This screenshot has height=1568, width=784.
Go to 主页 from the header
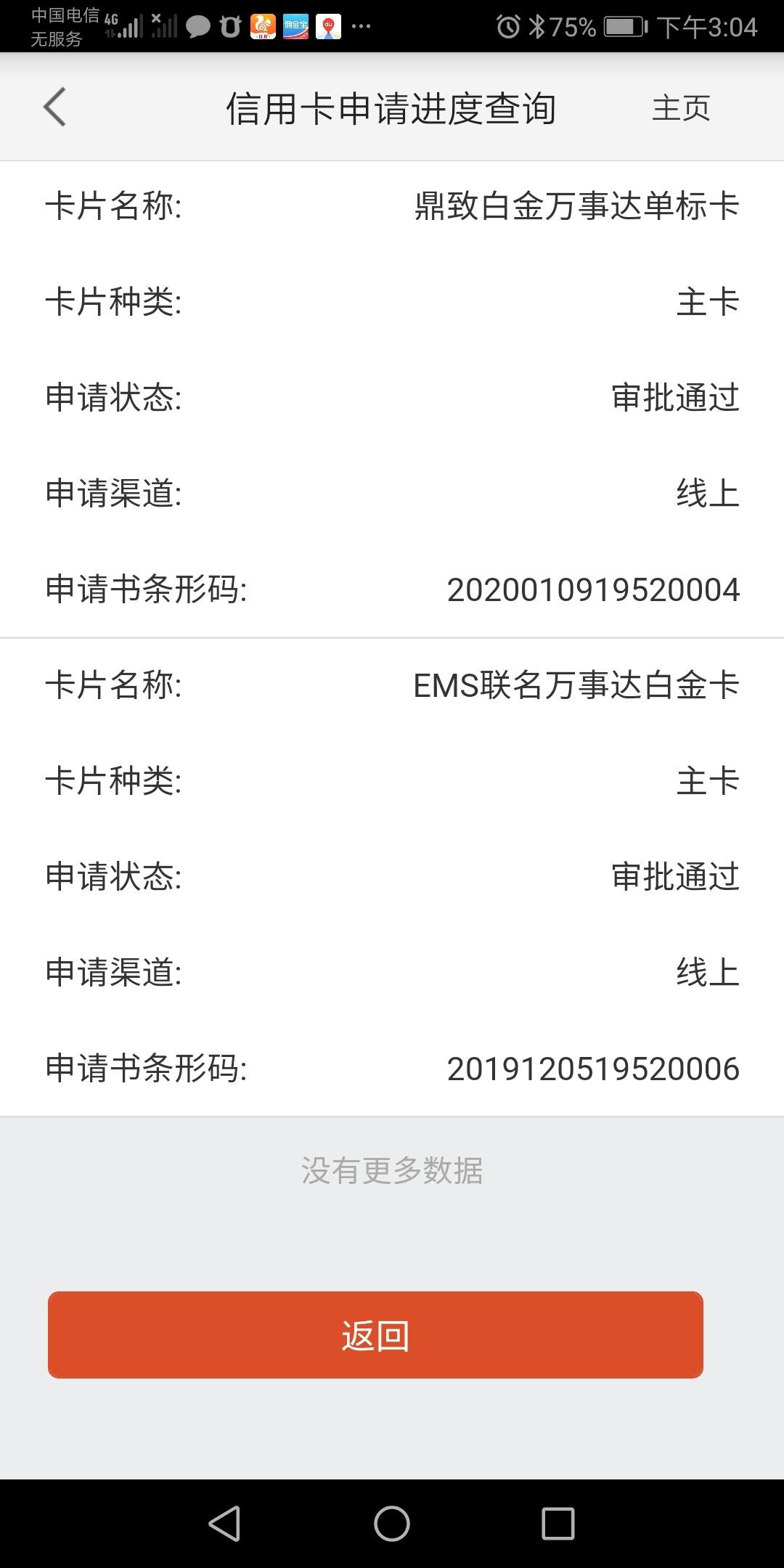point(681,108)
